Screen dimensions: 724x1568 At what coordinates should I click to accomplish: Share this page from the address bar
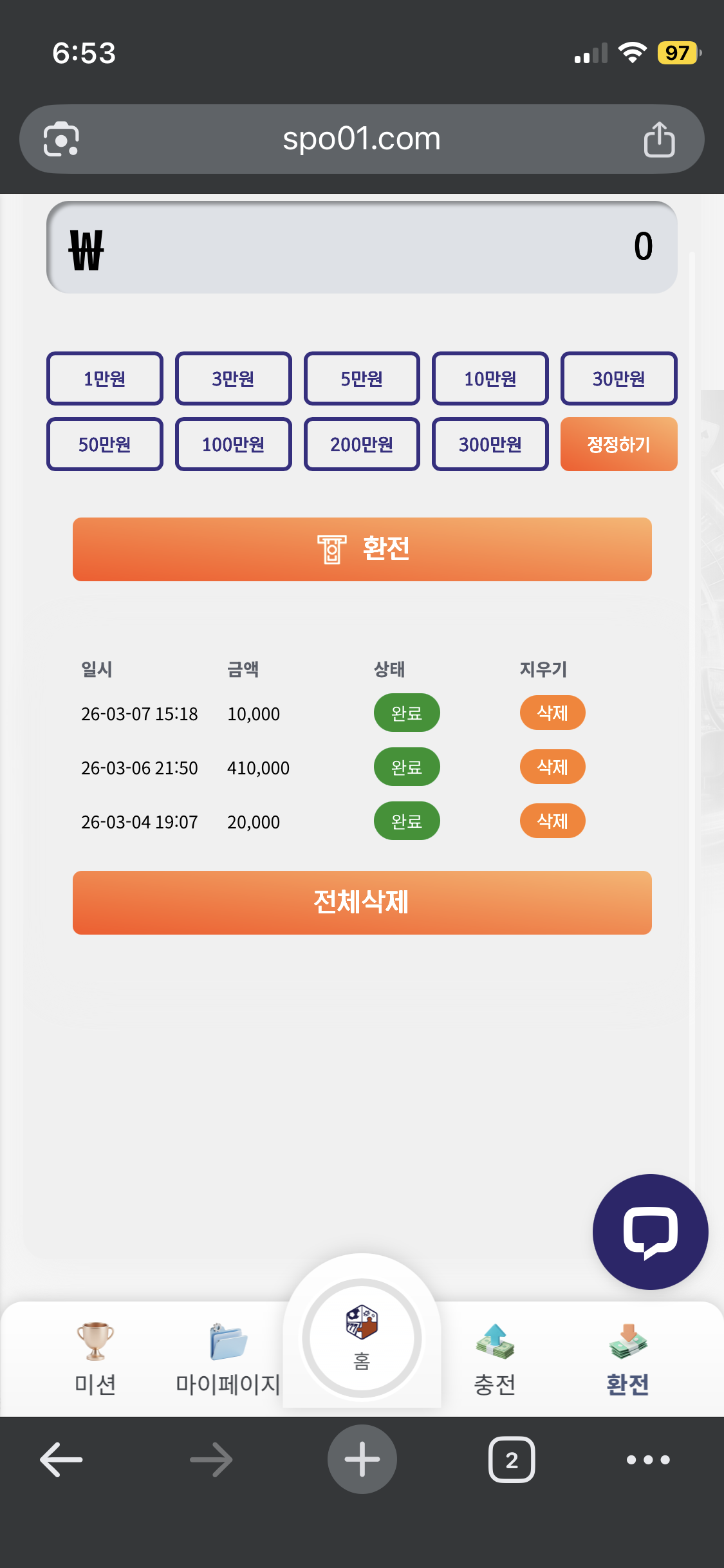pos(659,139)
